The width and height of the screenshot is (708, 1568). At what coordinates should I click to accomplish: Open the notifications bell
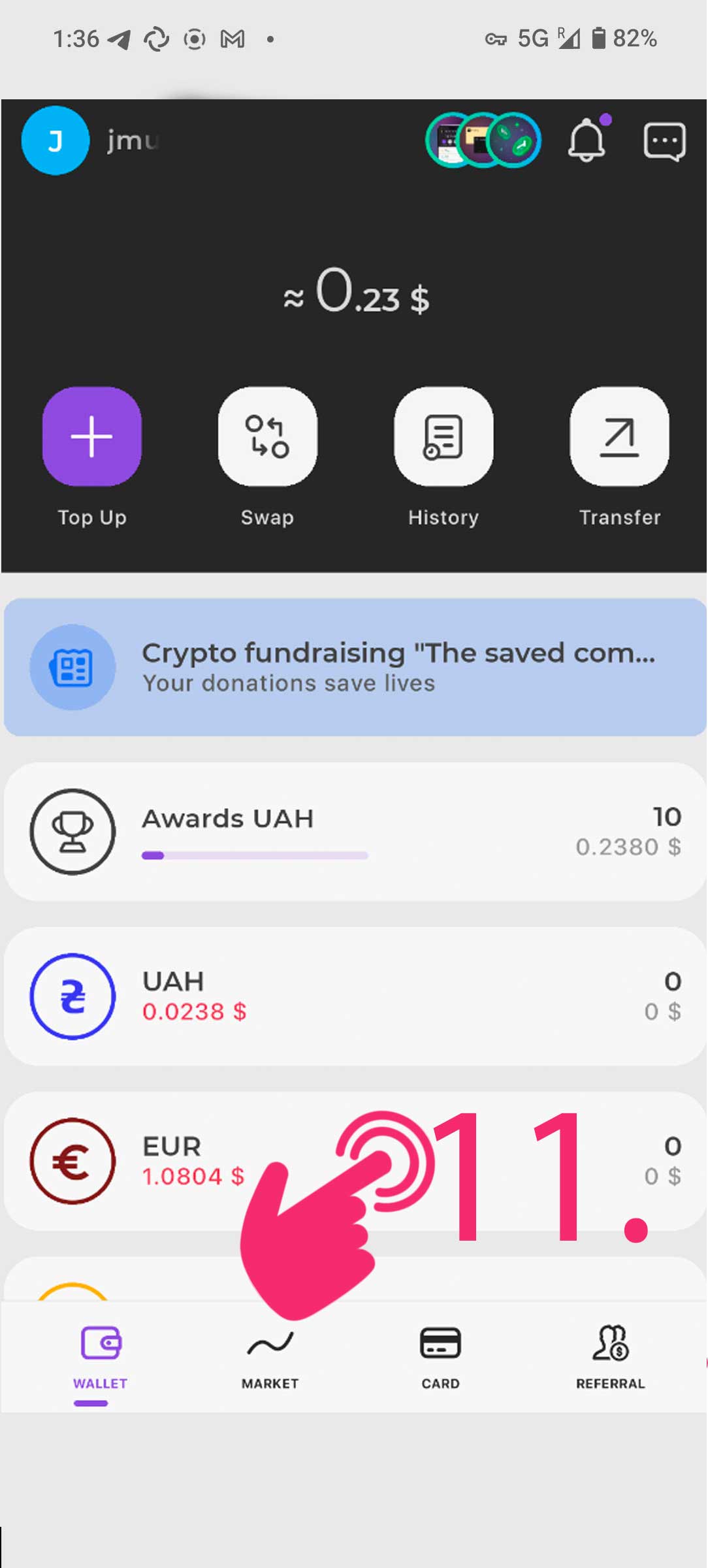tap(587, 140)
